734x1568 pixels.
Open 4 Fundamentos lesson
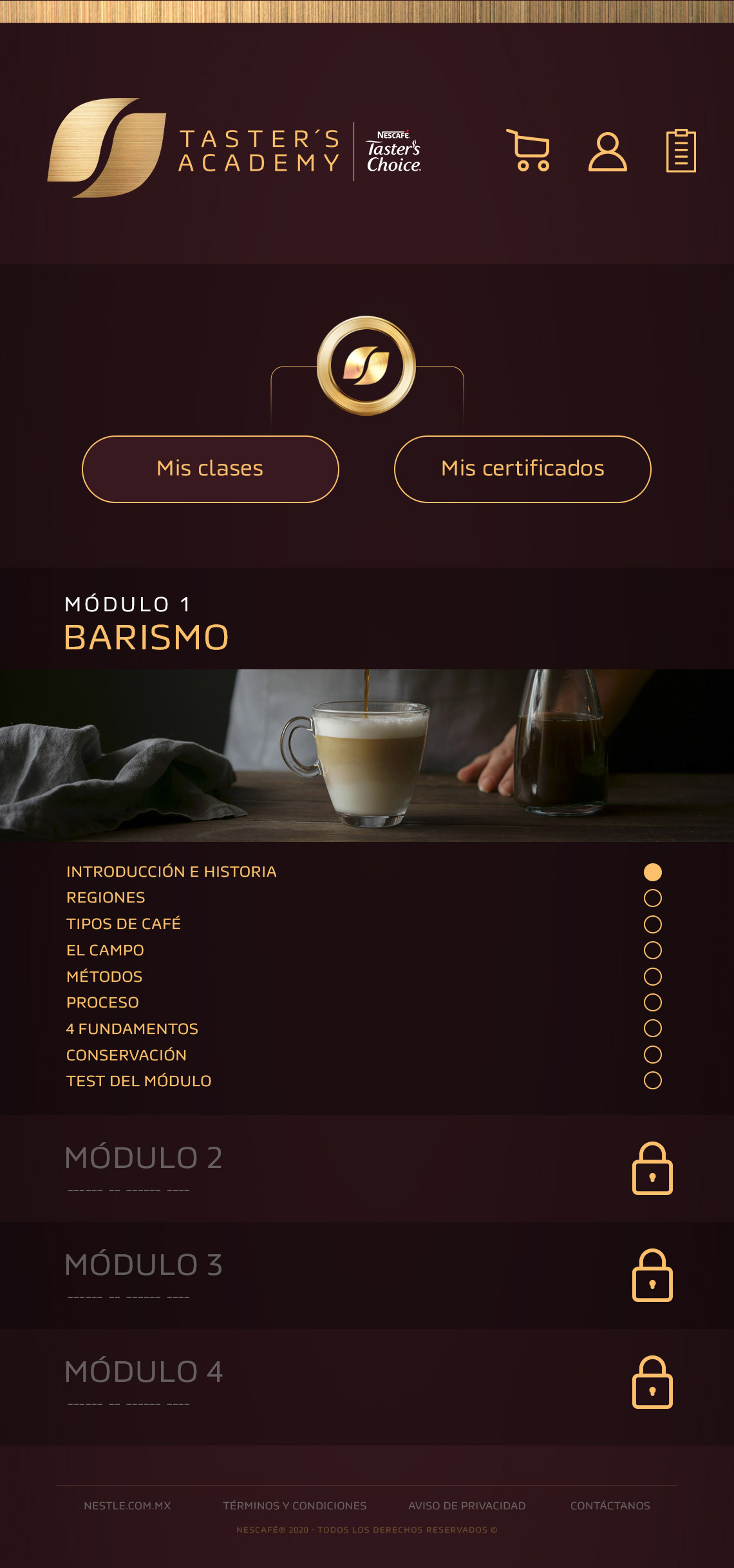tap(132, 1029)
